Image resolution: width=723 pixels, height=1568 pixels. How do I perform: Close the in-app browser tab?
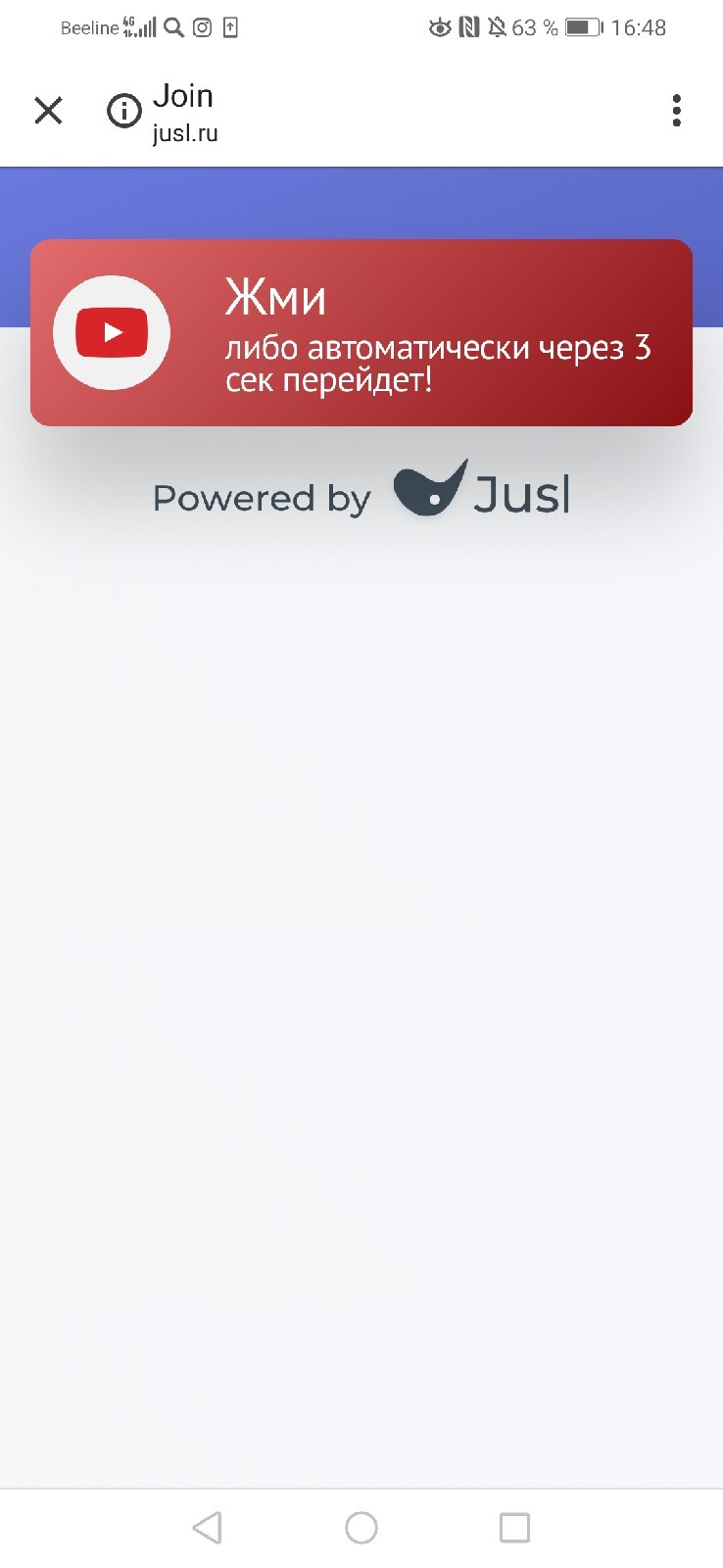point(48,111)
